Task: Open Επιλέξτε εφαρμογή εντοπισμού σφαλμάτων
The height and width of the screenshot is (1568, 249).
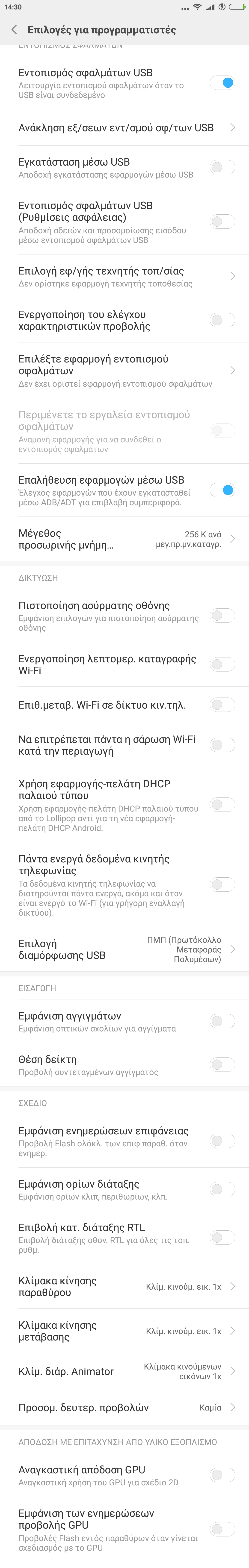Action: point(124,370)
